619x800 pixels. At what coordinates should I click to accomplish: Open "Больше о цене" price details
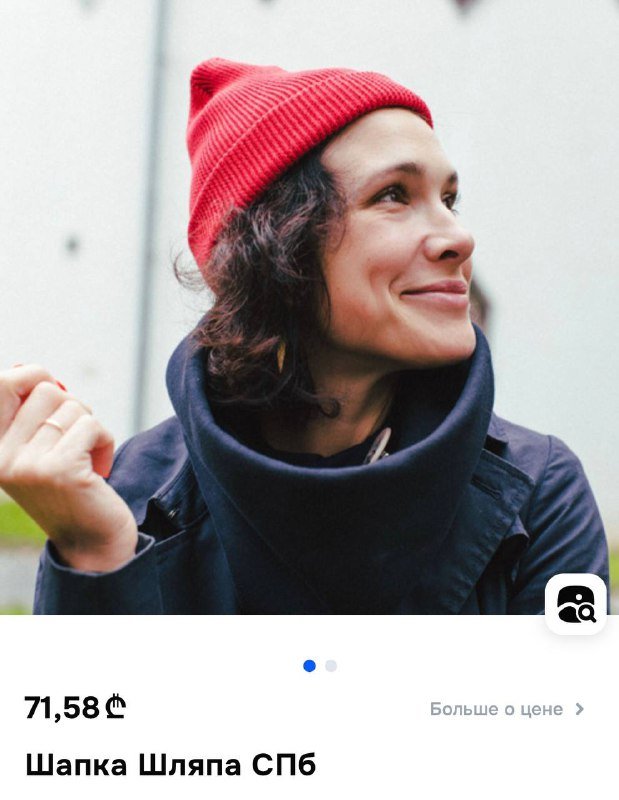coord(506,709)
